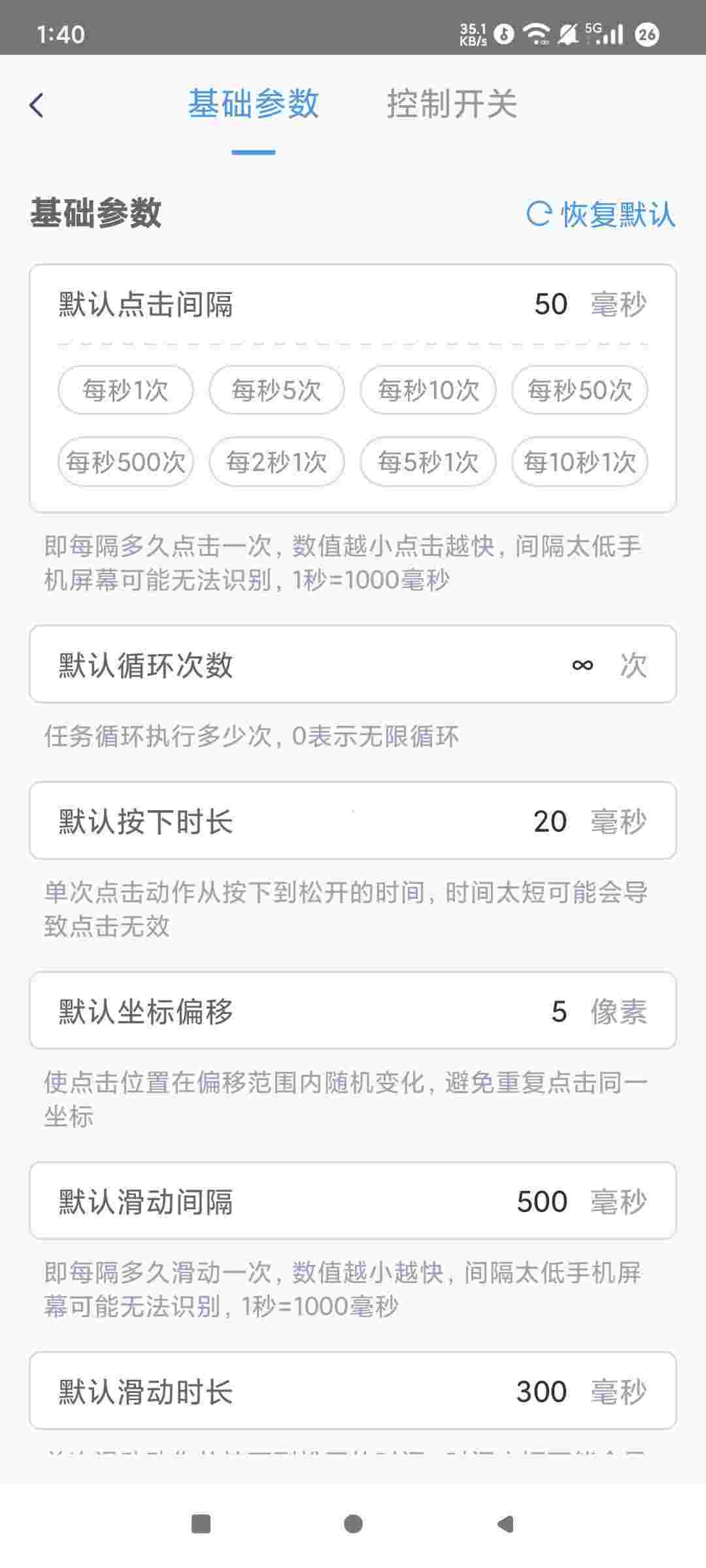The width and height of the screenshot is (706, 1568).
Task: Set interval with 每秒50次 chip
Action: pyautogui.click(x=580, y=391)
